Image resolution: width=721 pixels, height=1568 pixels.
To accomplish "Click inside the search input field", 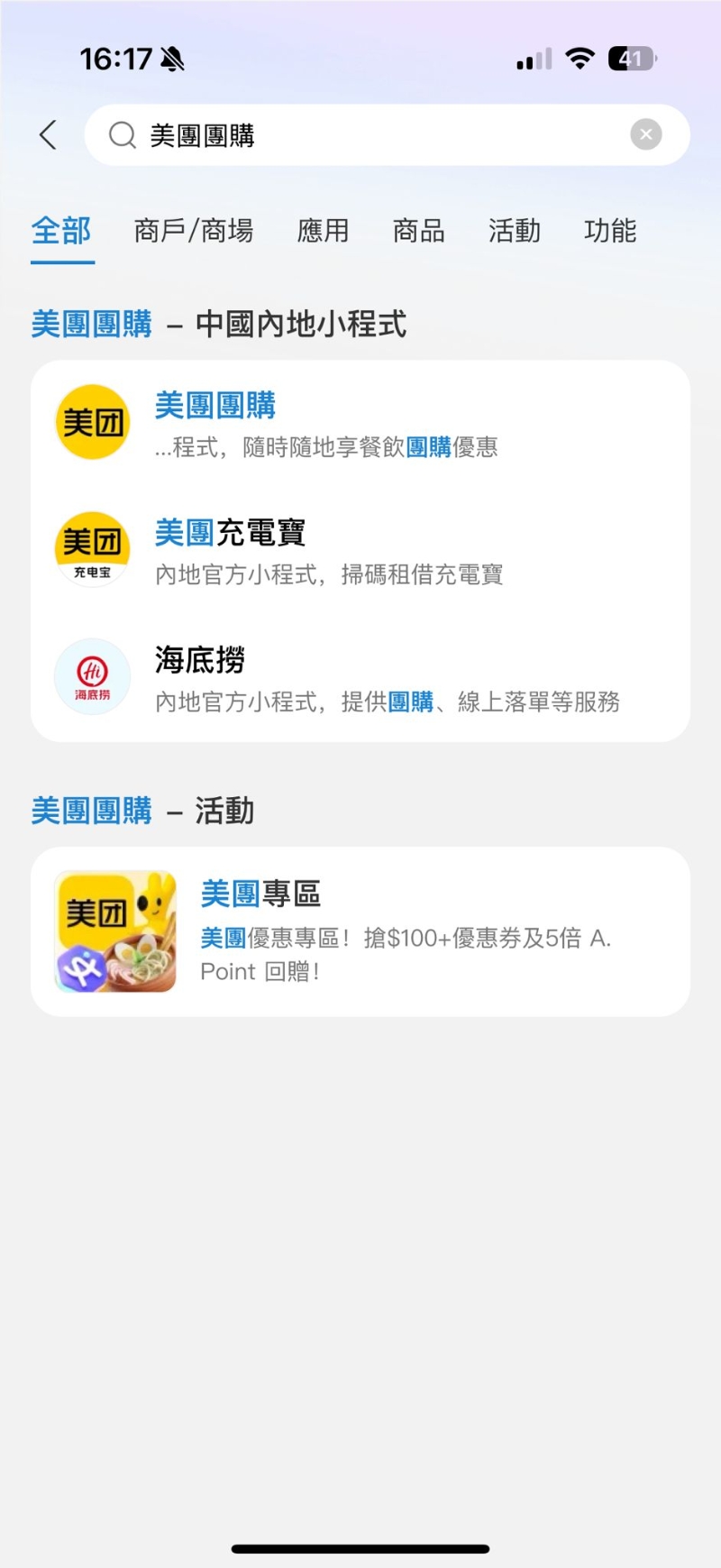I will click(x=360, y=134).
